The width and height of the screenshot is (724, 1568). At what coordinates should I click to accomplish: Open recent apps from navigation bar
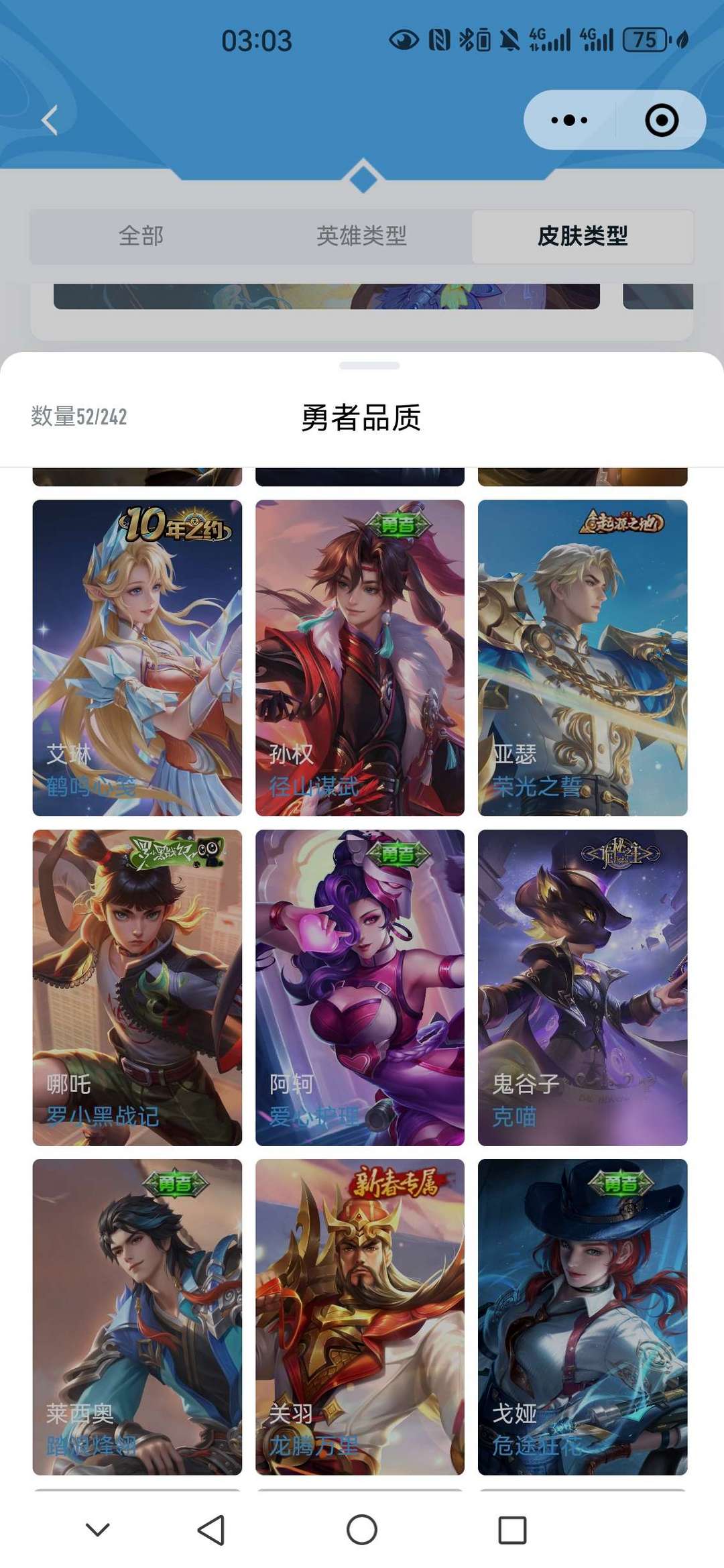(x=512, y=1530)
